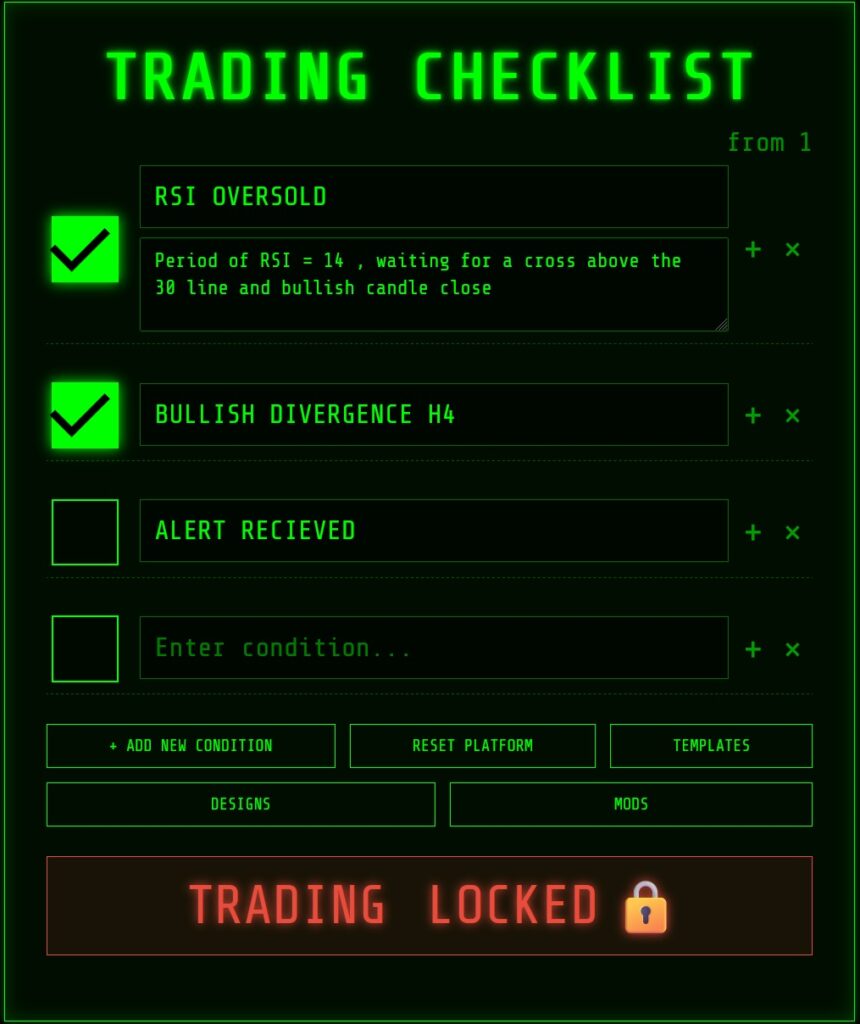Tap the plus icon beside BULLISH DIVERGENCE H4
The height and width of the screenshot is (1024, 860).
(753, 415)
